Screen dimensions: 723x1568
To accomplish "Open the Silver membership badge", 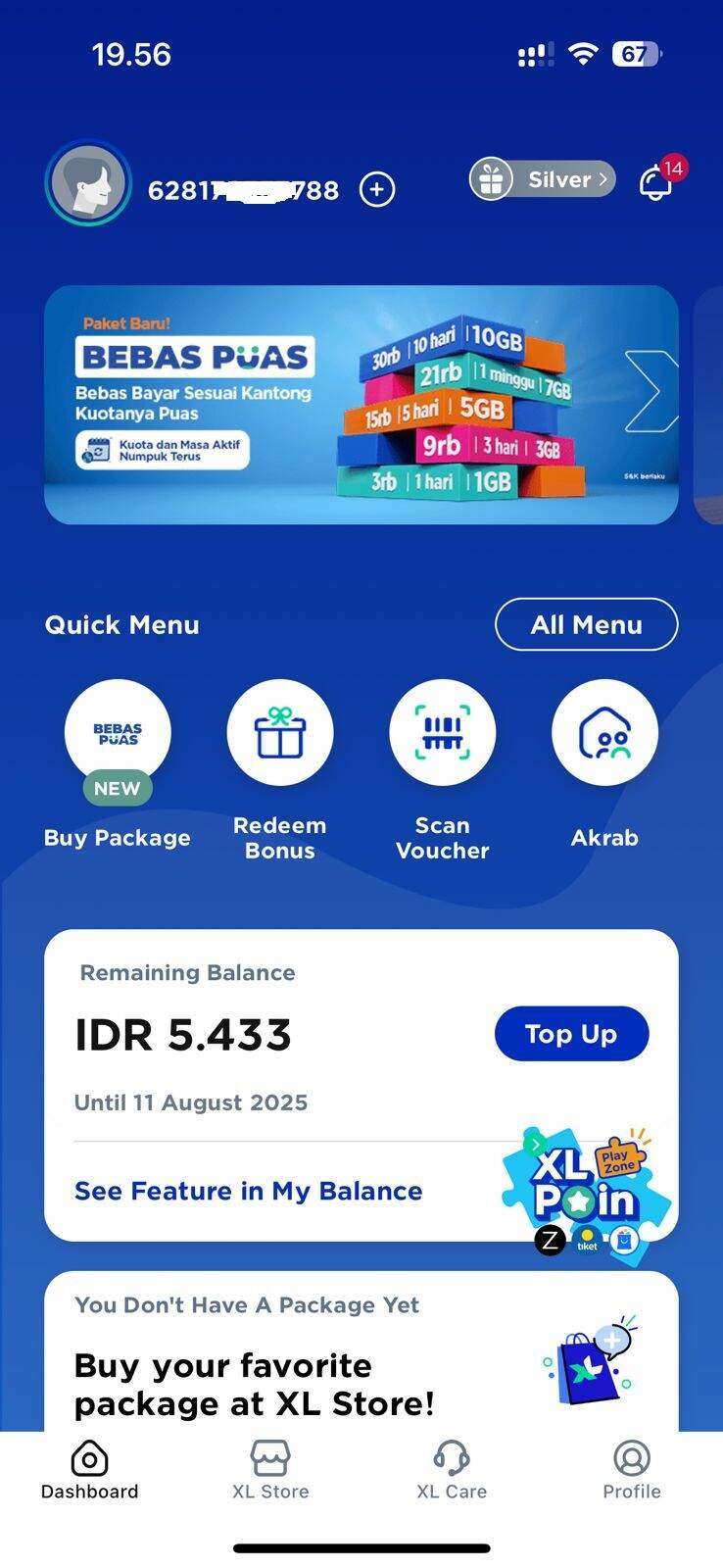I will coord(542,179).
